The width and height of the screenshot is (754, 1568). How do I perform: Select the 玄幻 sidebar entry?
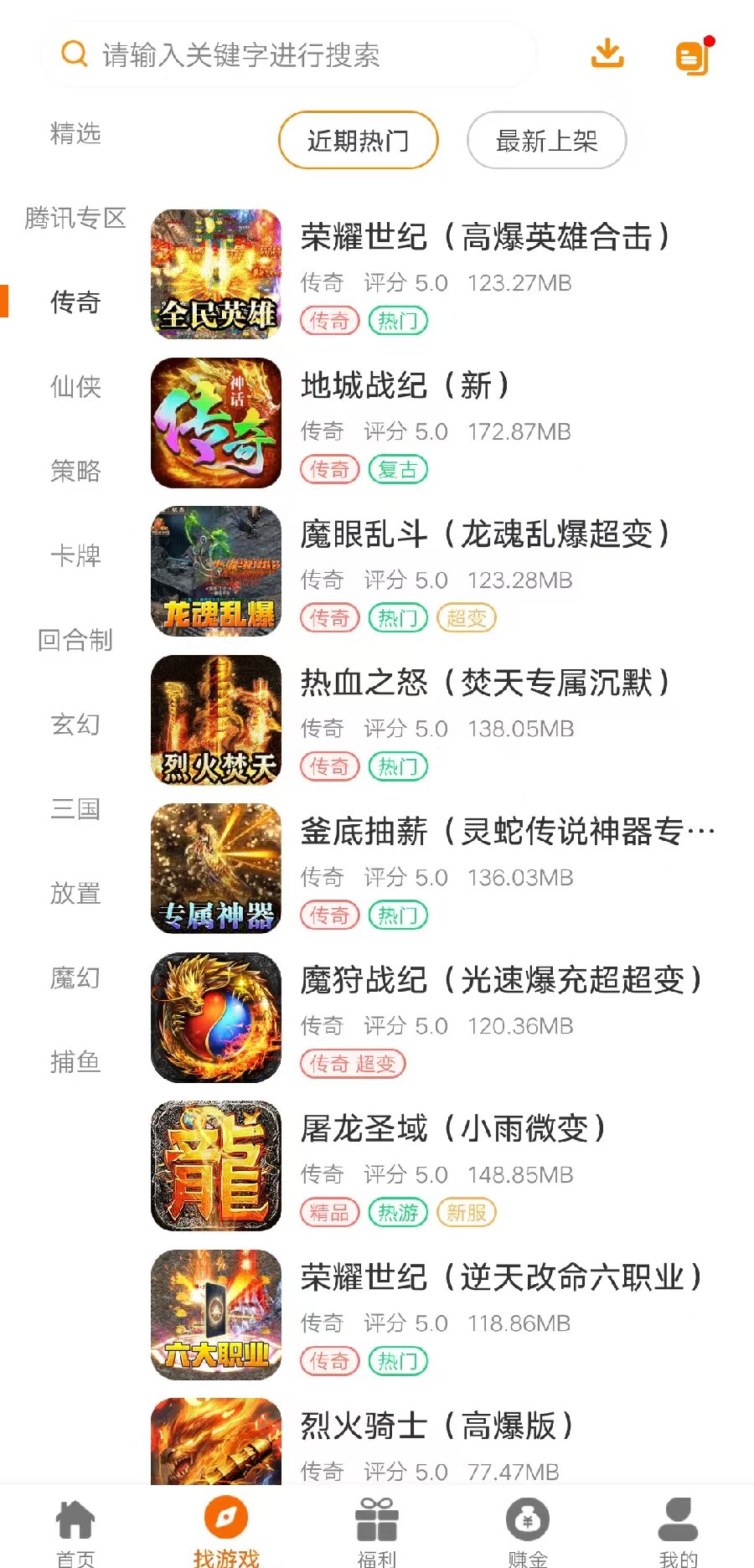tap(76, 725)
